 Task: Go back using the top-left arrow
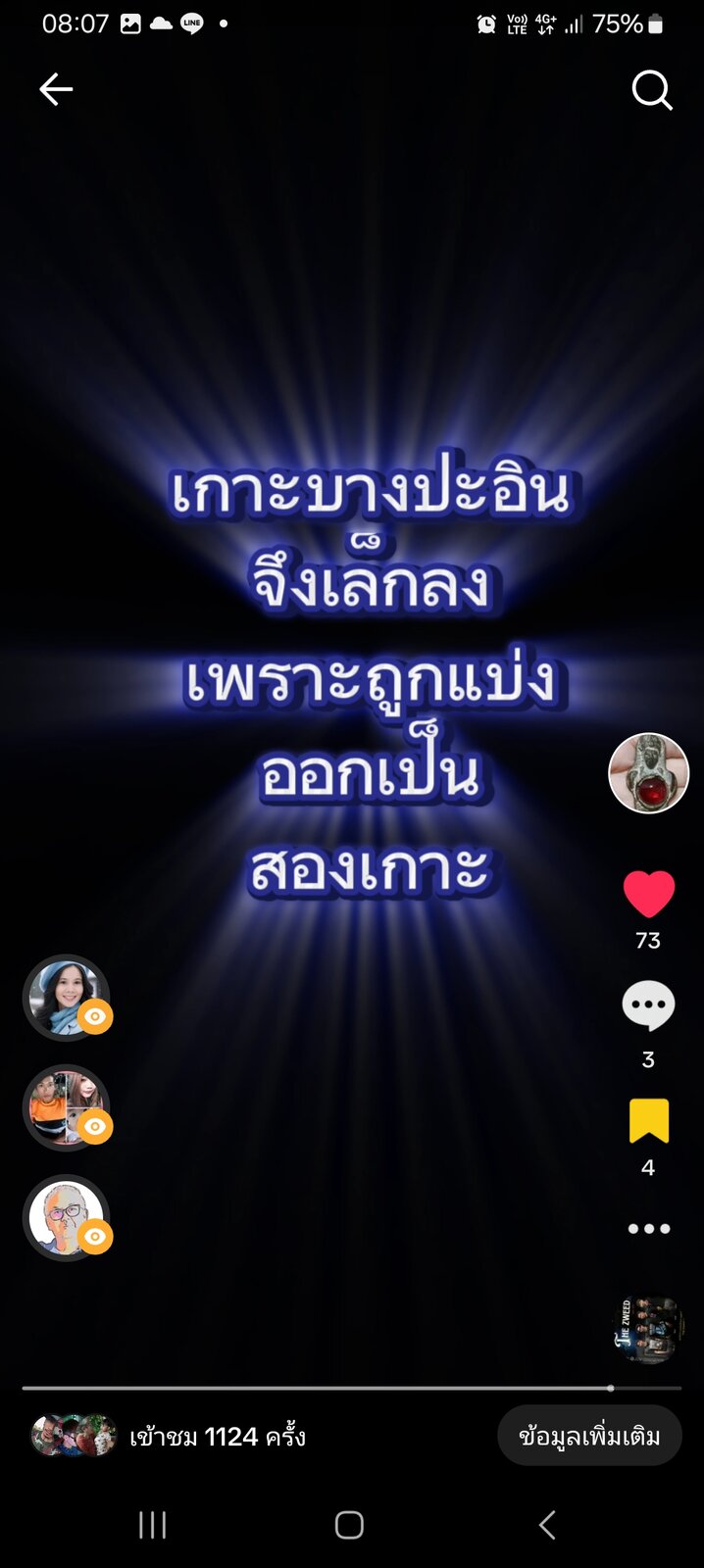point(56,89)
